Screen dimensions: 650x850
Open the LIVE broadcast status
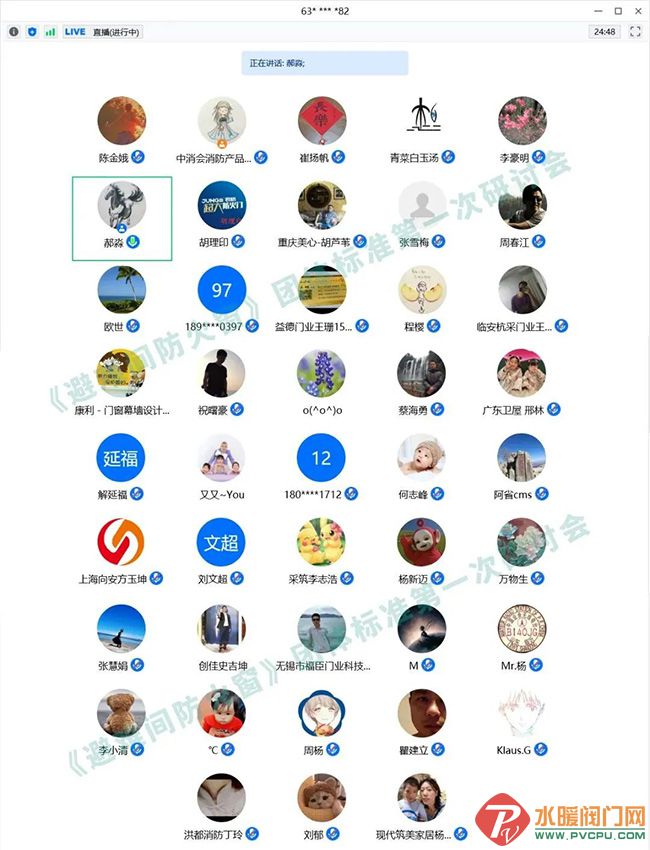click(75, 32)
